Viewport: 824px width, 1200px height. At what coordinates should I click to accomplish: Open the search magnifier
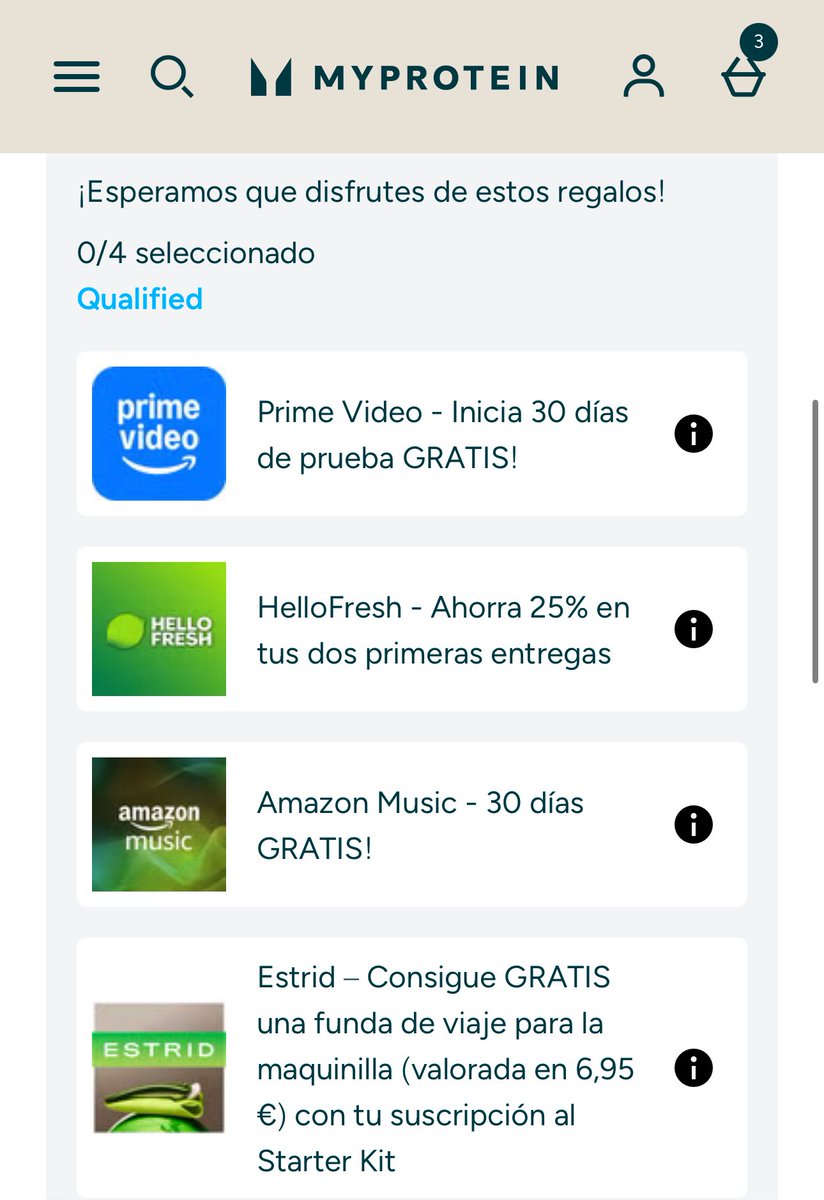(x=172, y=77)
